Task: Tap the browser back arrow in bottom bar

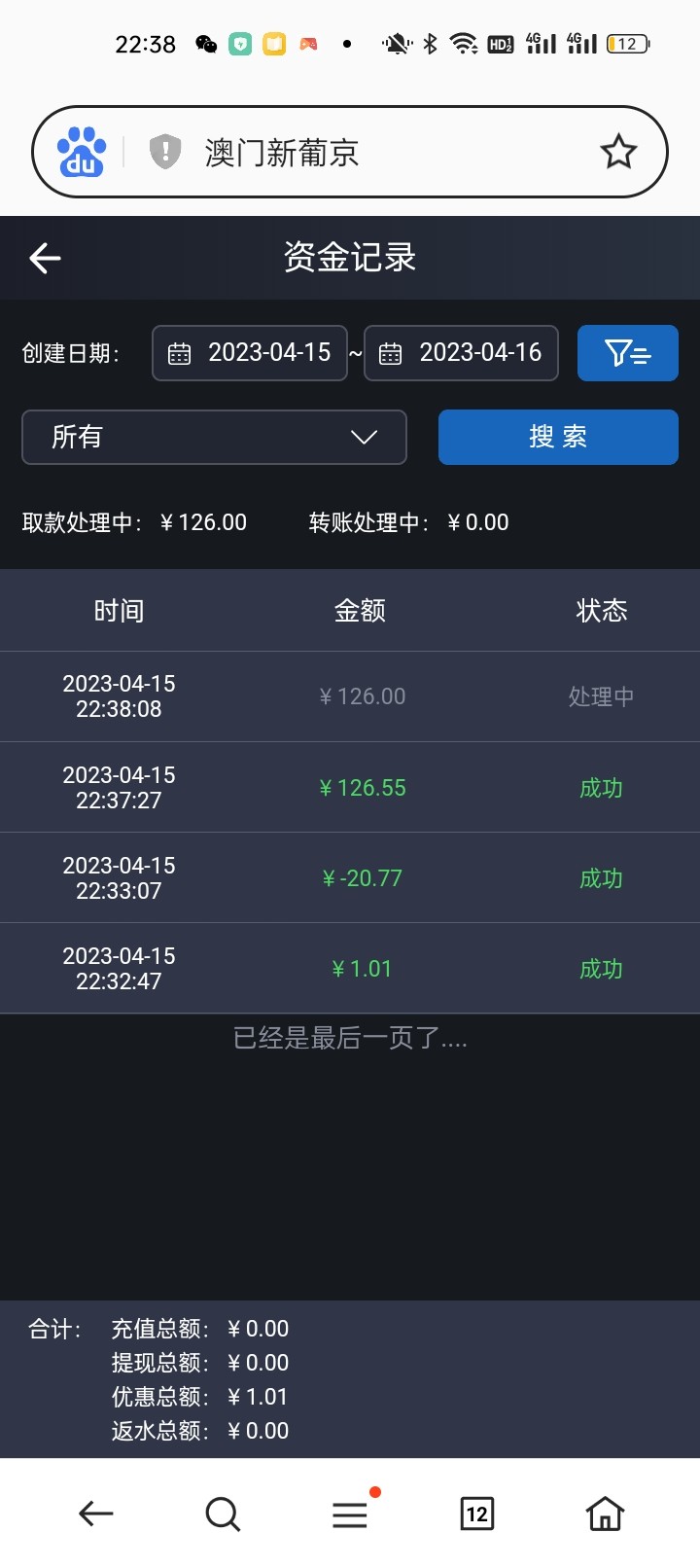Action: [x=95, y=1514]
